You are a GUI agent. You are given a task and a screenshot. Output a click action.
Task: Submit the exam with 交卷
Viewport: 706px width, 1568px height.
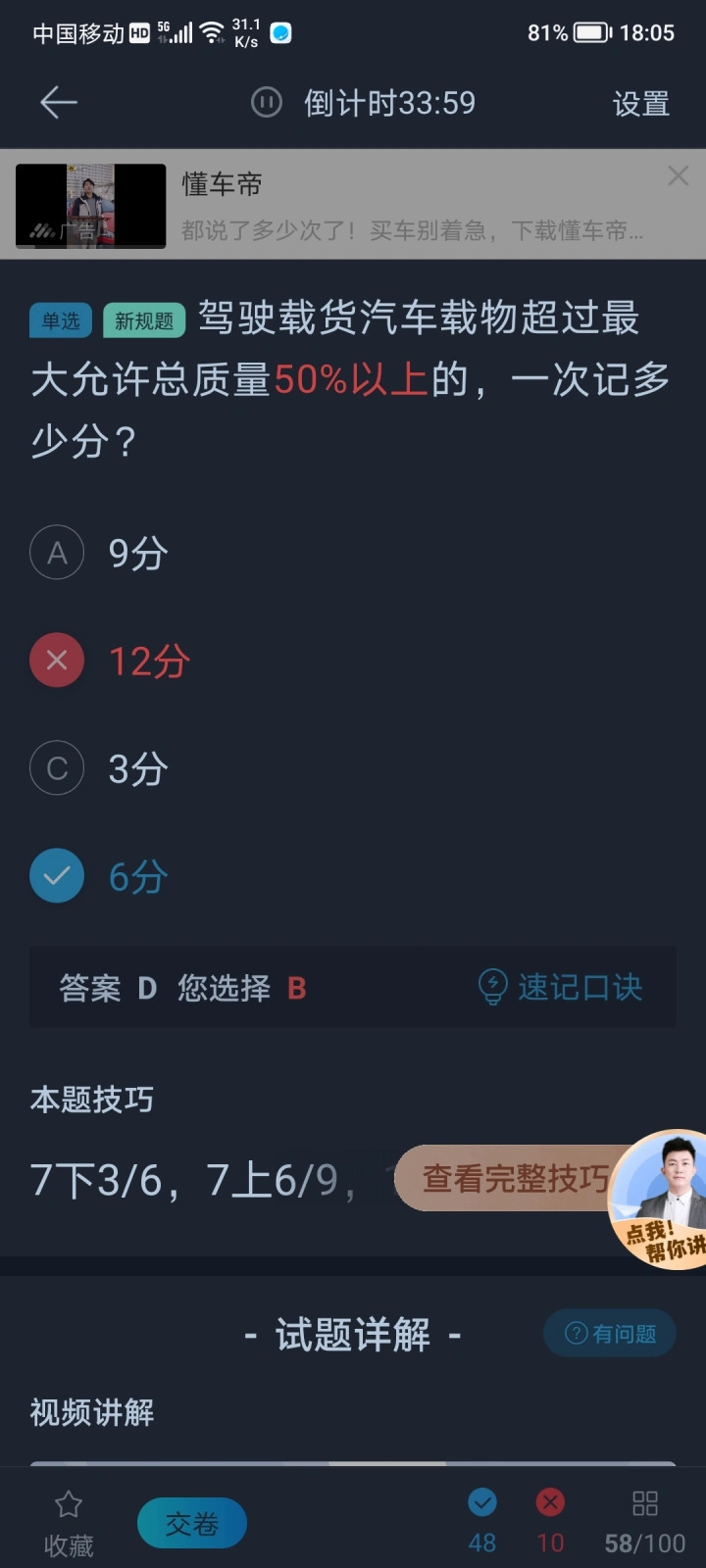point(192,1523)
